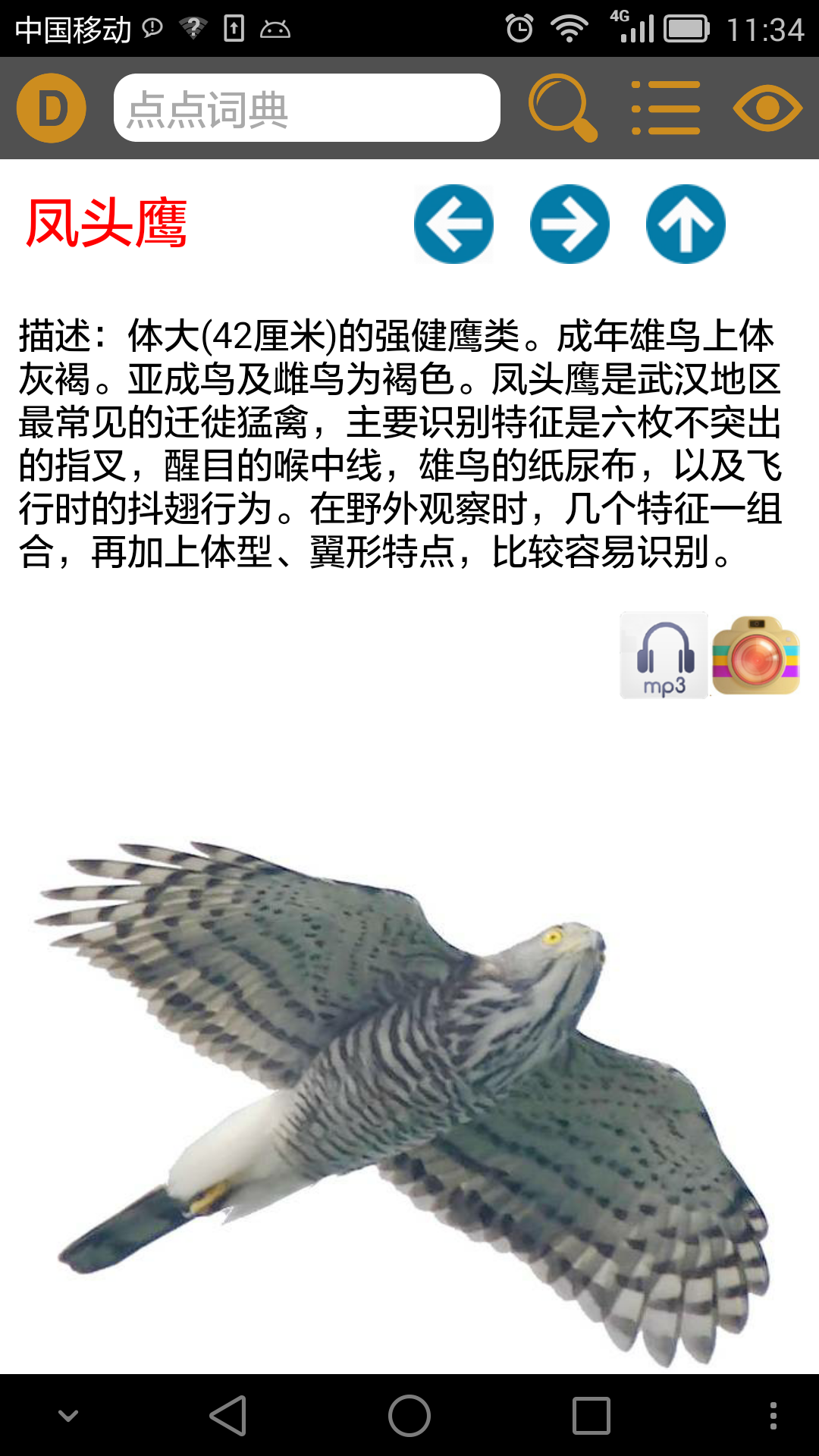Focus the 点点词典 search field
The height and width of the screenshot is (1456, 819).
click(306, 108)
